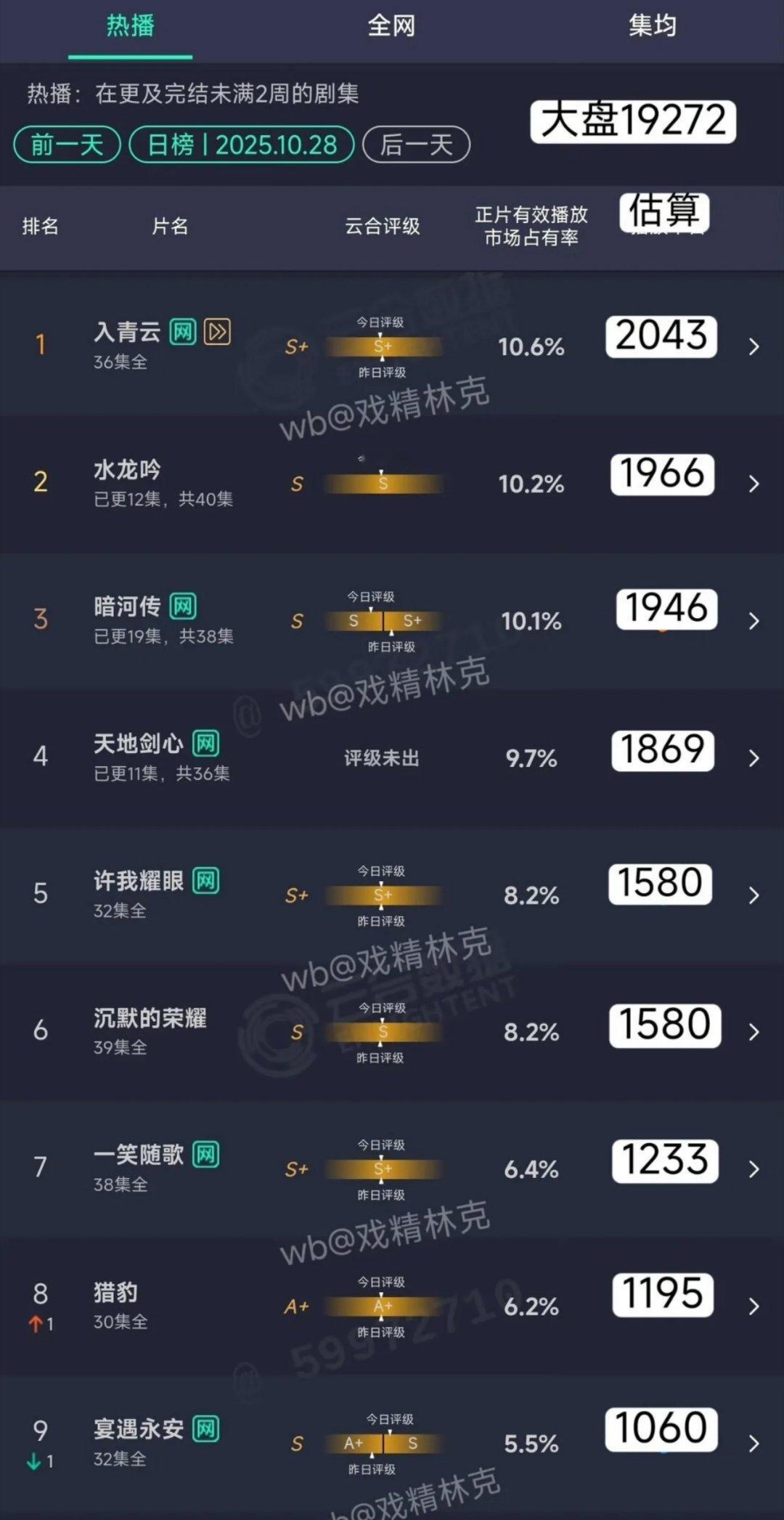Click the 前一天 button
The height and width of the screenshot is (1520, 784).
[65, 145]
